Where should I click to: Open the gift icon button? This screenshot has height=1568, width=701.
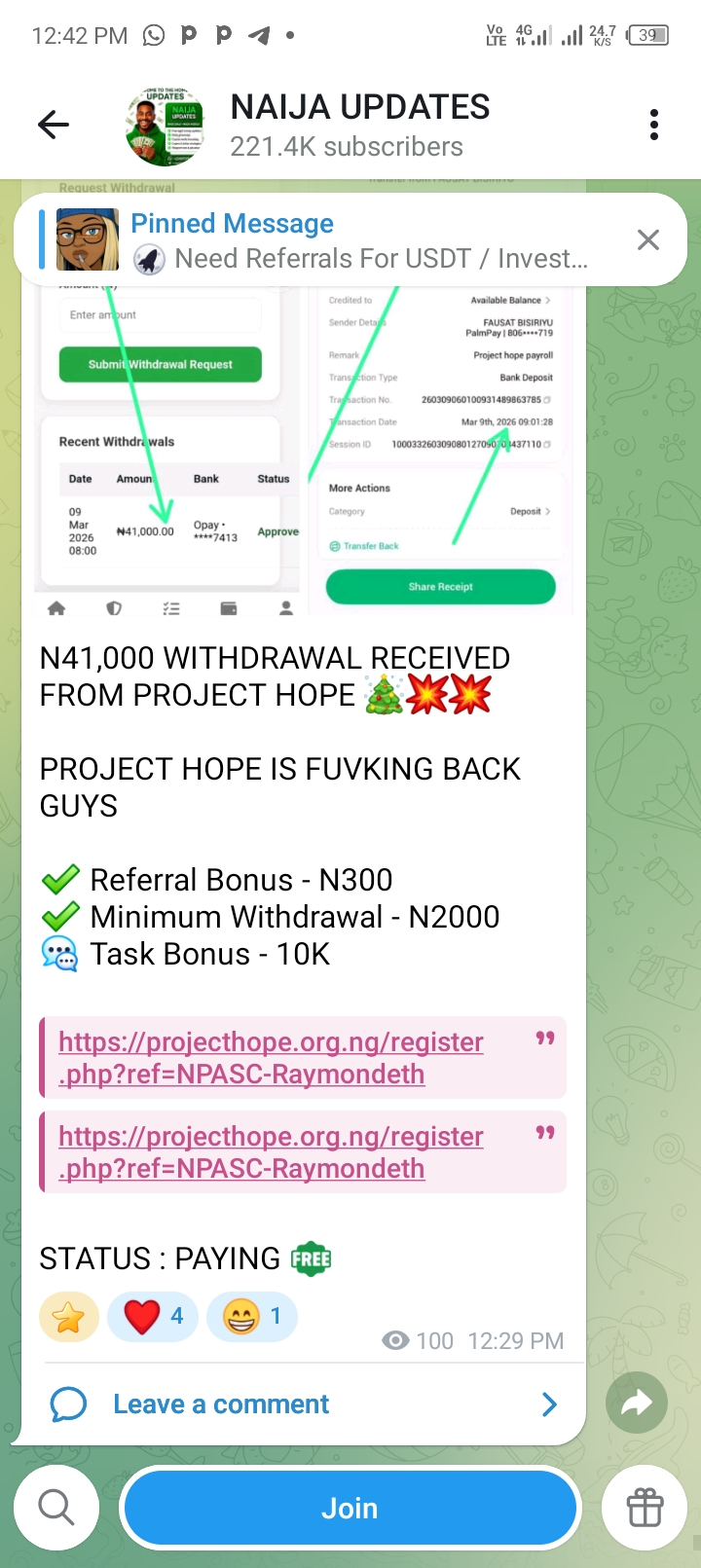point(645,1508)
